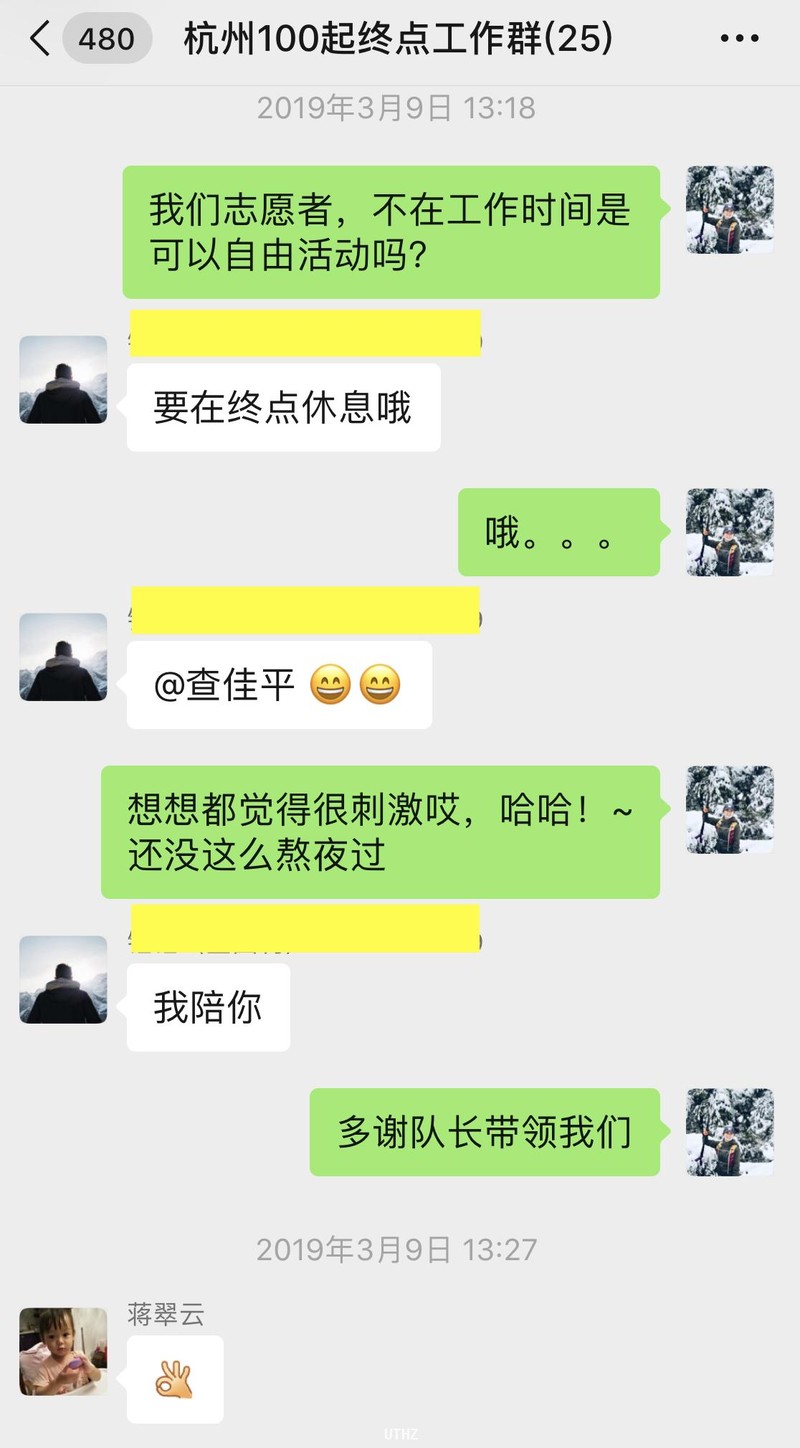Open 蒋翠云's profile avatar
This screenshot has width=800, height=1448.
pos(63,1351)
